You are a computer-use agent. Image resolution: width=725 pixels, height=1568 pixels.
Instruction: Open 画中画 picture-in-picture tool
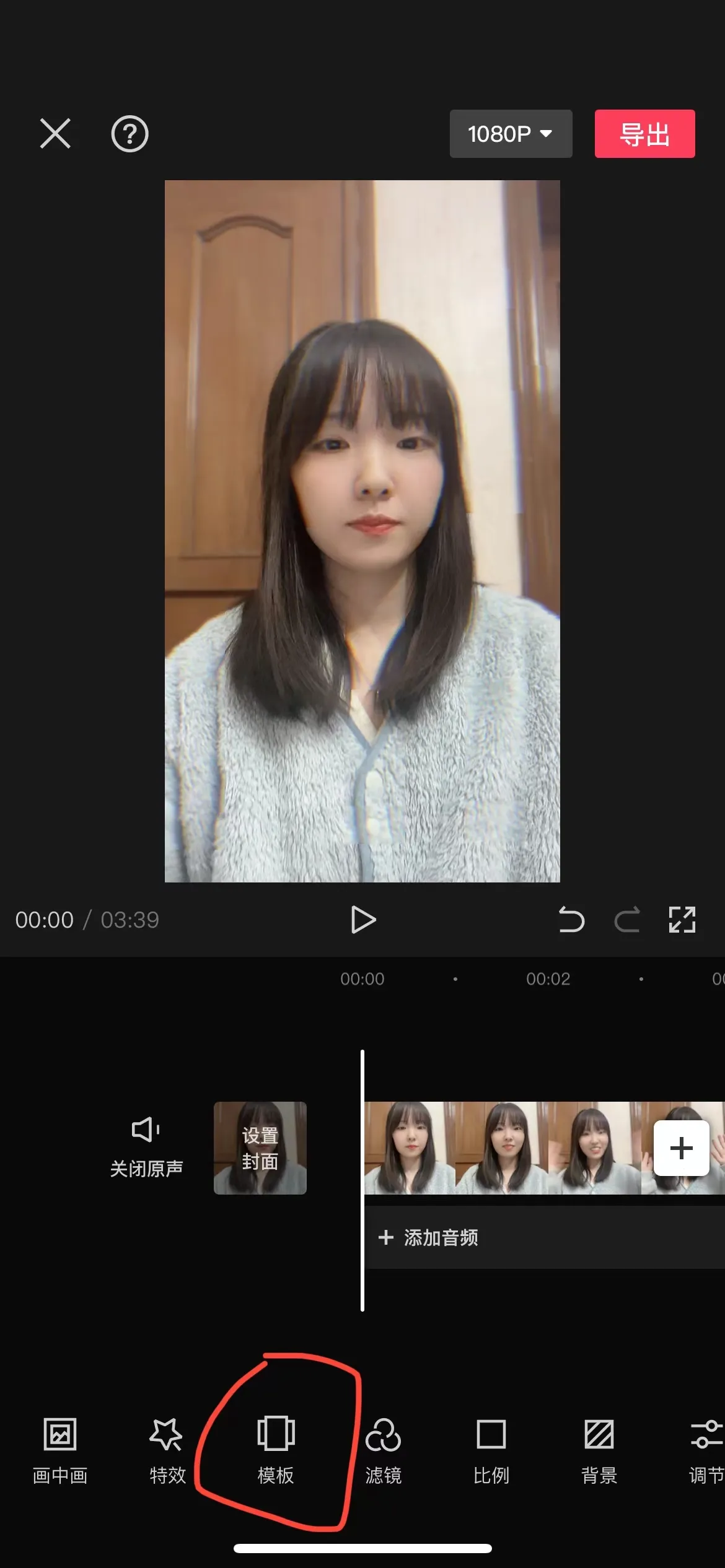pos(60,1450)
